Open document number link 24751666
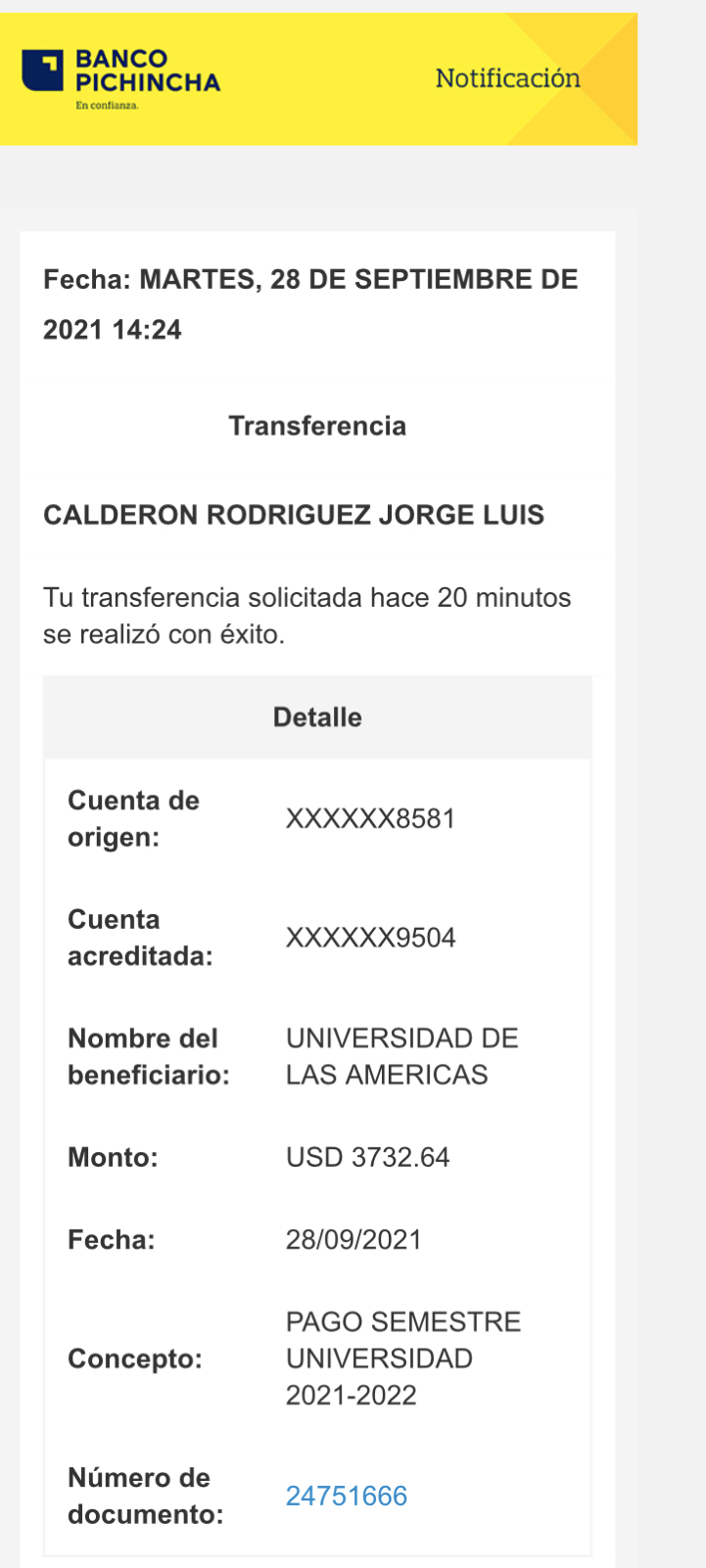Screen dimensions: 706x1568 (346, 1495)
